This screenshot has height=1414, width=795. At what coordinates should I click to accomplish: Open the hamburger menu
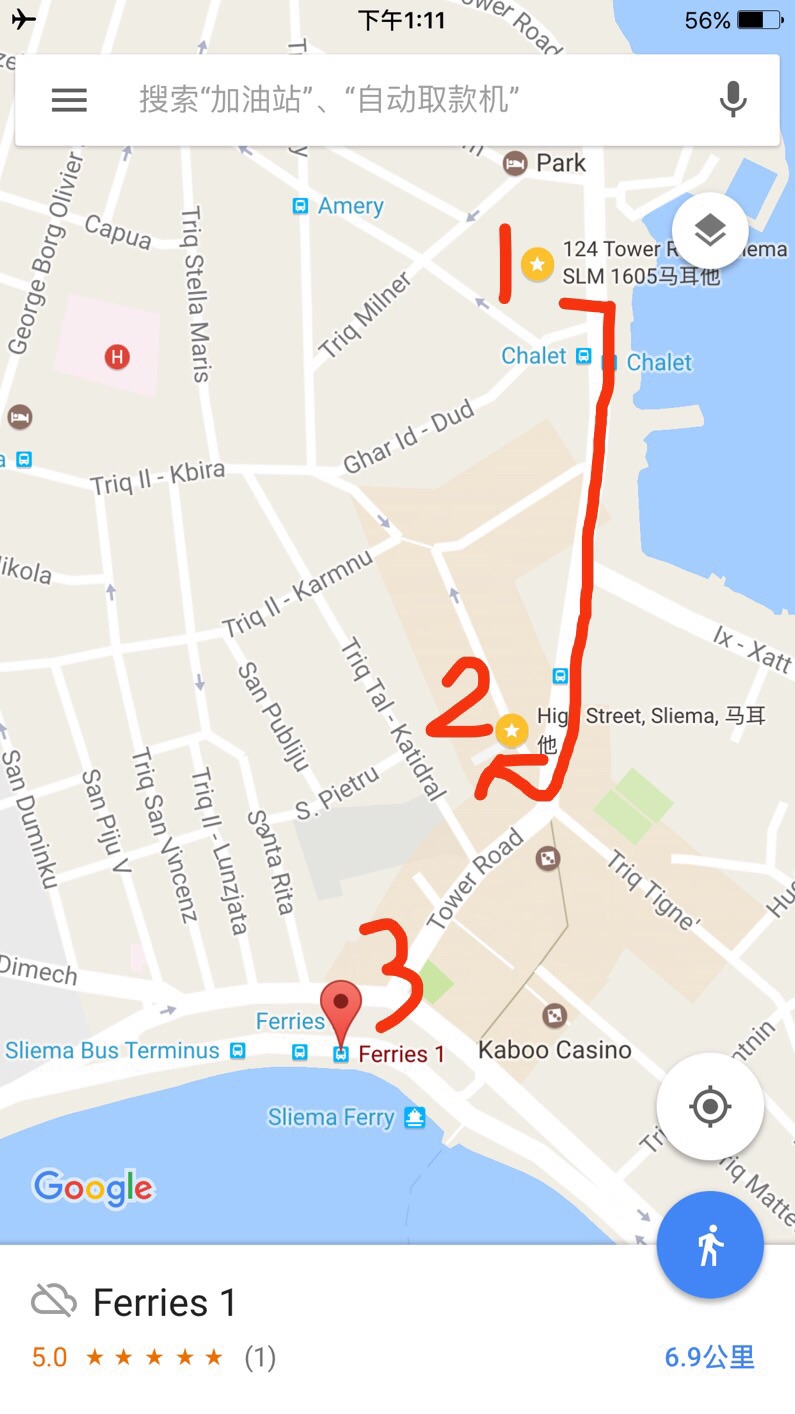click(68, 100)
